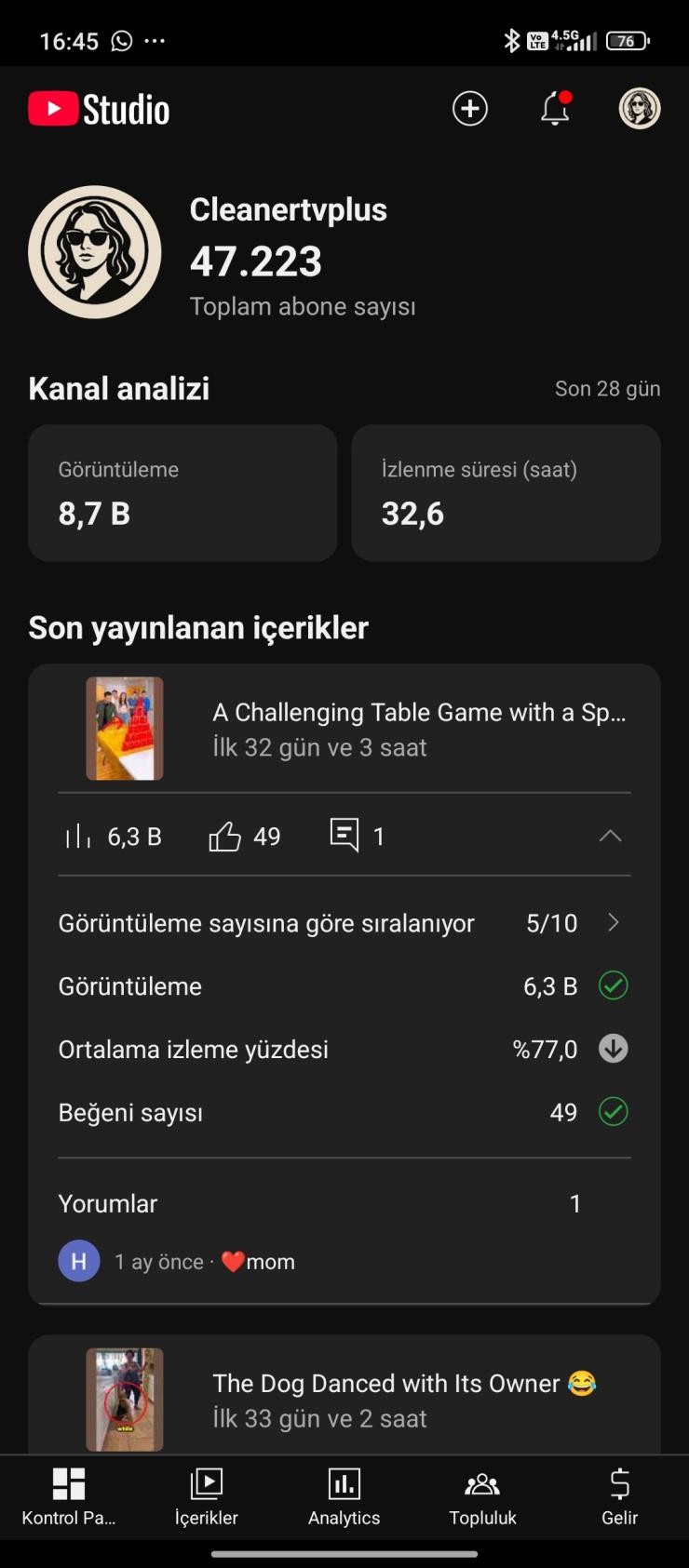Open the Görüntüleme analytics card

[182, 493]
